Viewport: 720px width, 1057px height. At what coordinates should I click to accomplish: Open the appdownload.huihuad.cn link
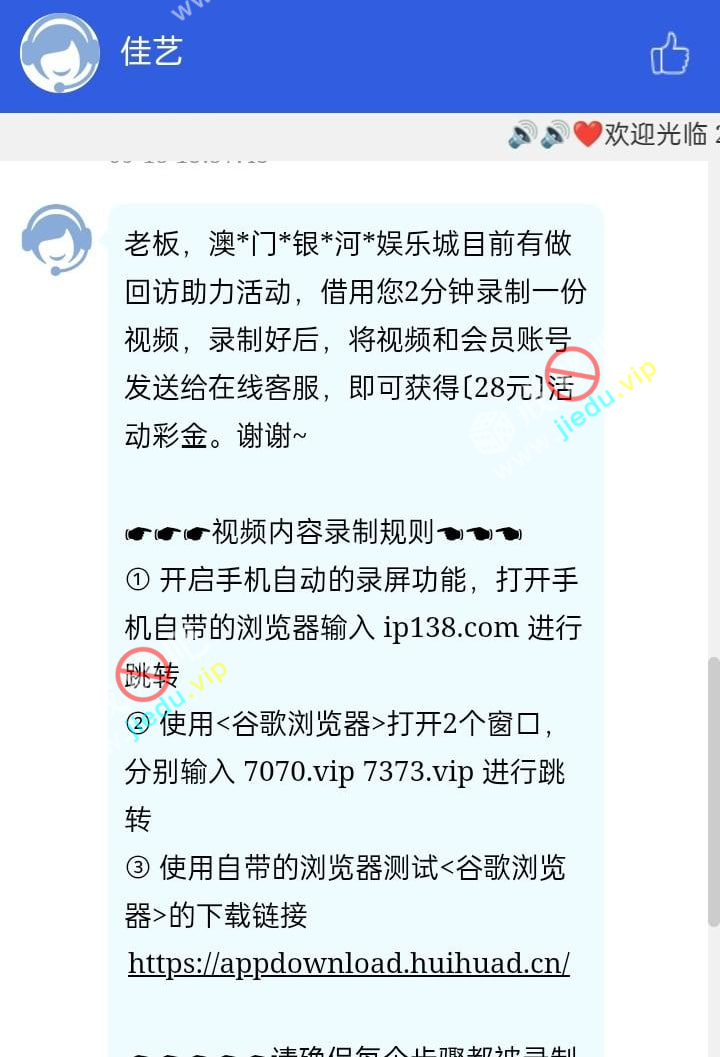click(x=349, y=963)
